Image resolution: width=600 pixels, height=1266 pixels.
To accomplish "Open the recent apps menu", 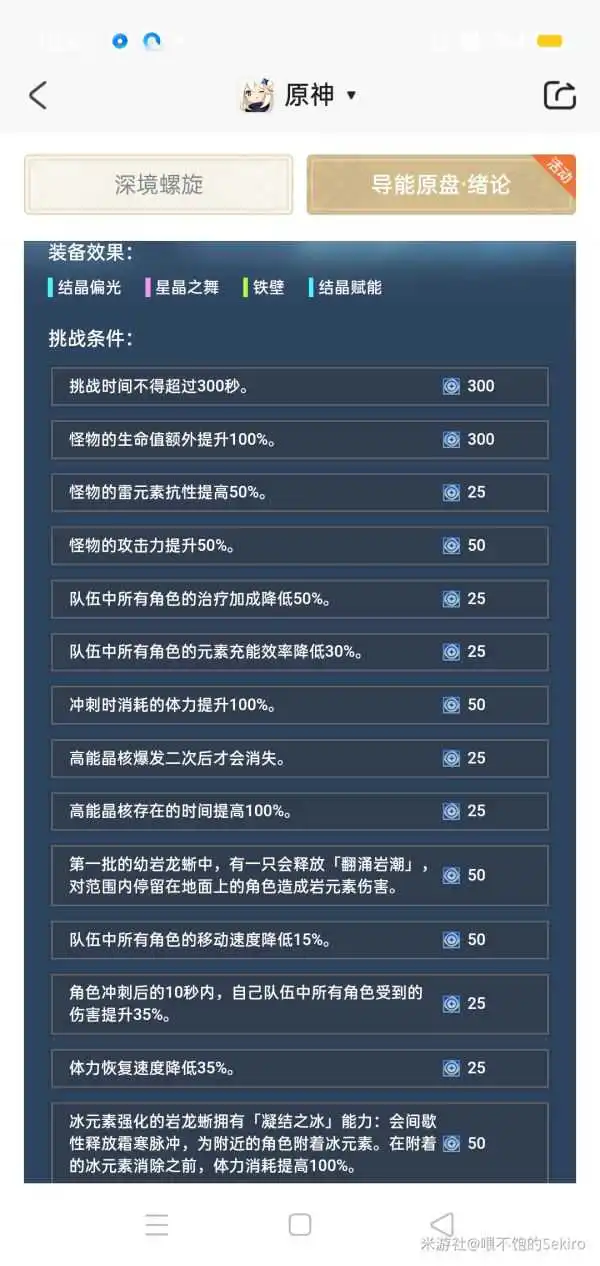I will 157,1224.
